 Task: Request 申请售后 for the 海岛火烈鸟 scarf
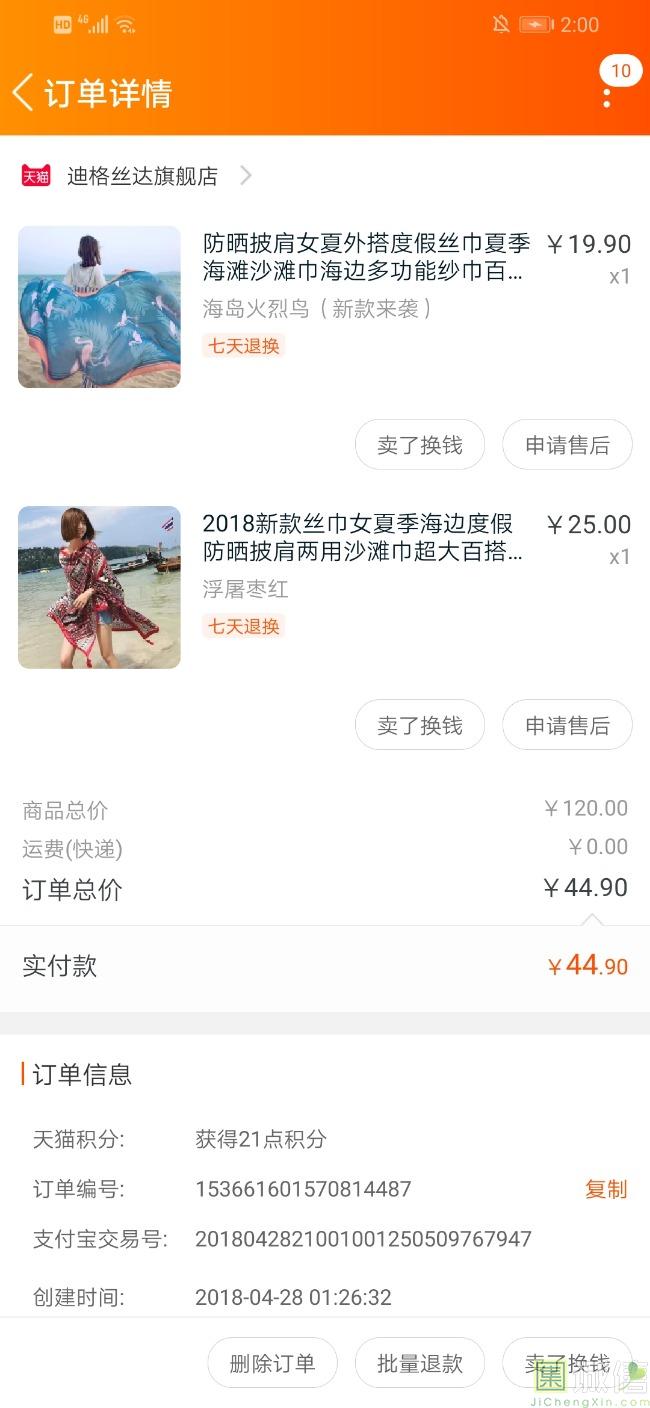coord(567,445)
